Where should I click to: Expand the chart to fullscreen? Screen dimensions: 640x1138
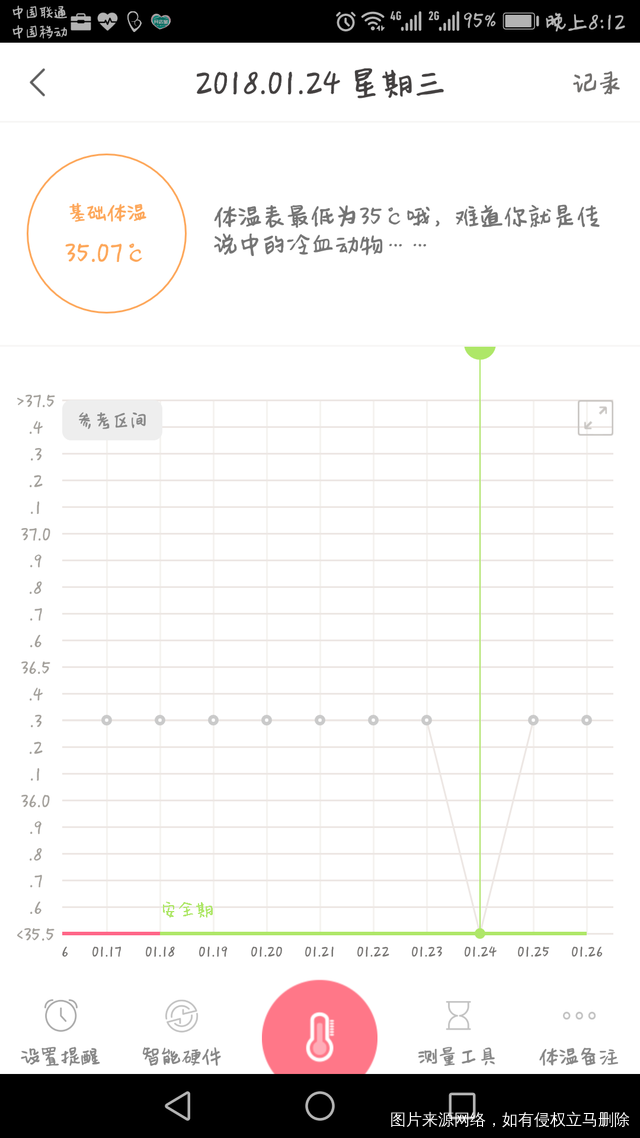pos(596,417)
